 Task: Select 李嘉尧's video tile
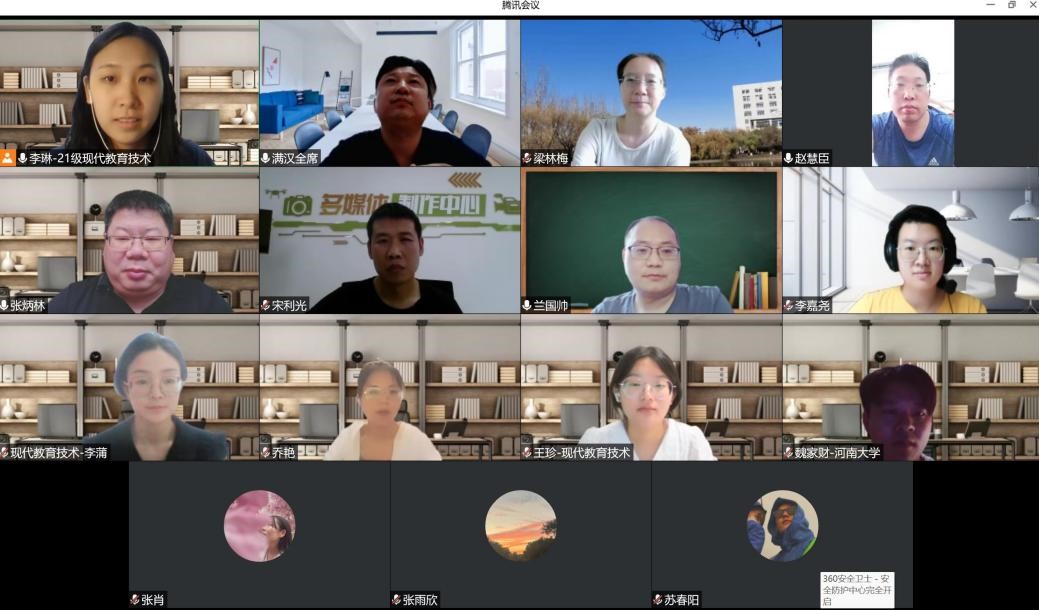tap(910, 240)
